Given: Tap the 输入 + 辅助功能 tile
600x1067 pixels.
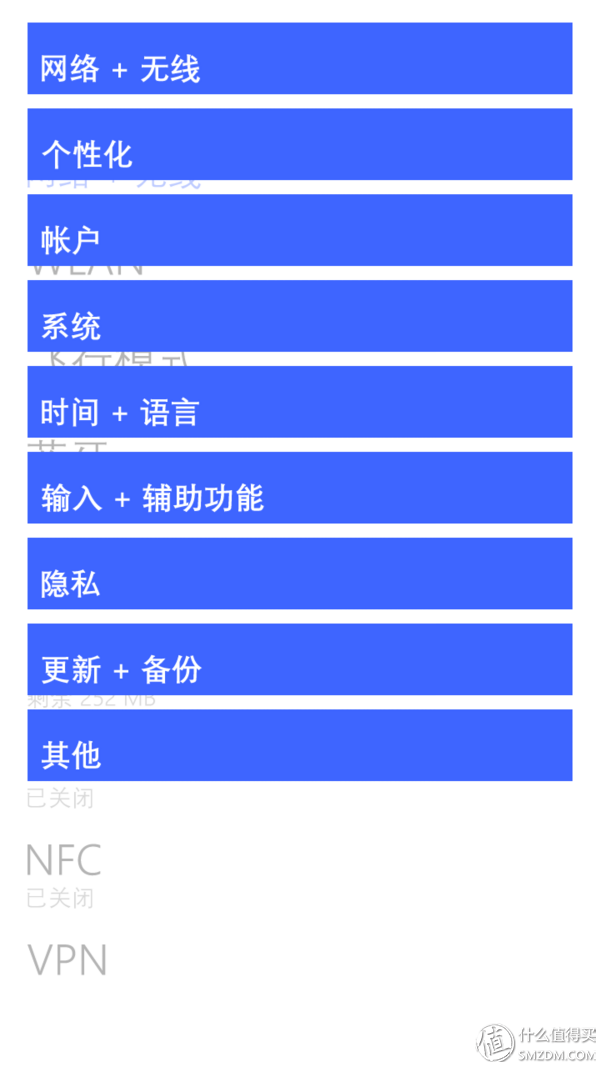Looking at the screenshot, I should pos(299,487).
